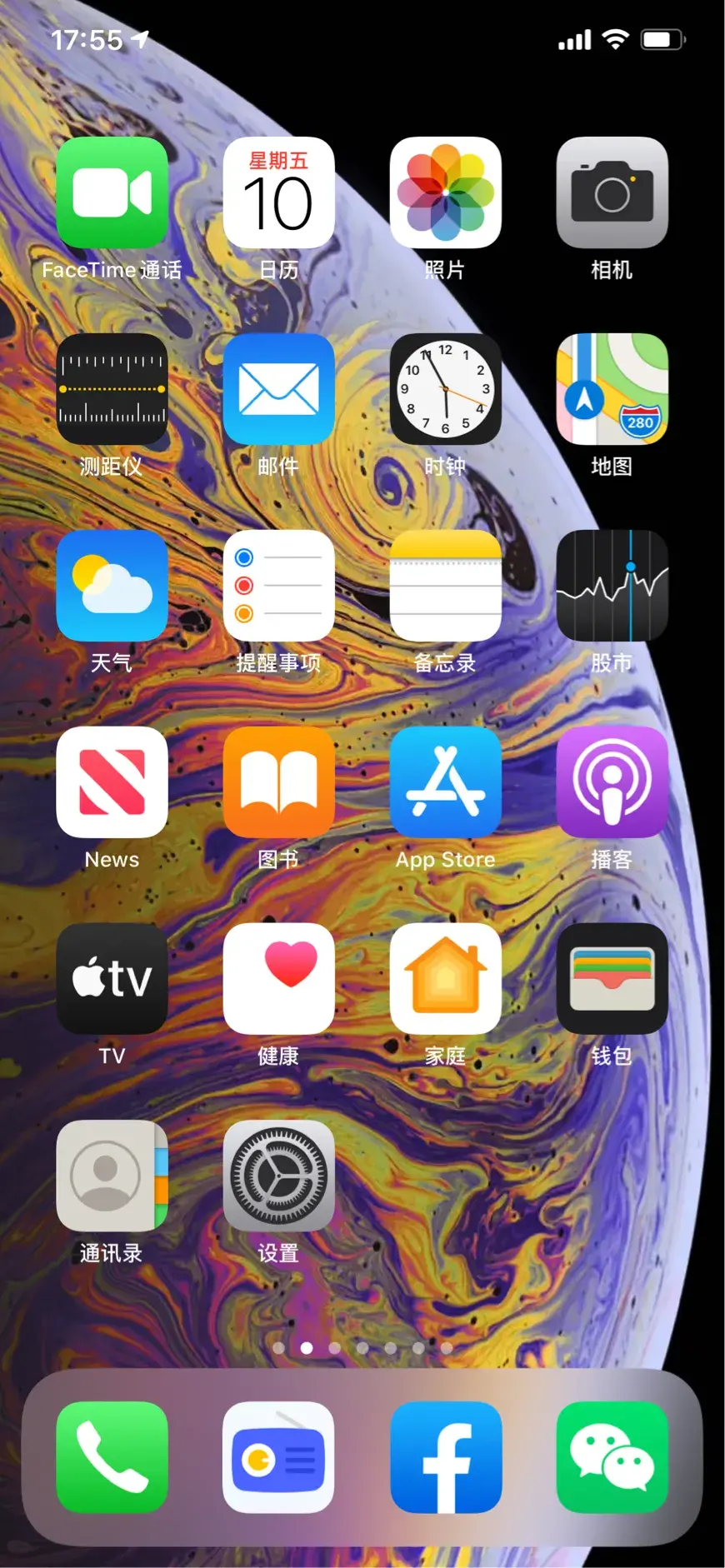Image resolution: width=725 pixels, height=1568 pixels.
Task: Open the FaceTime app
Action: click(x=112, y=192)
